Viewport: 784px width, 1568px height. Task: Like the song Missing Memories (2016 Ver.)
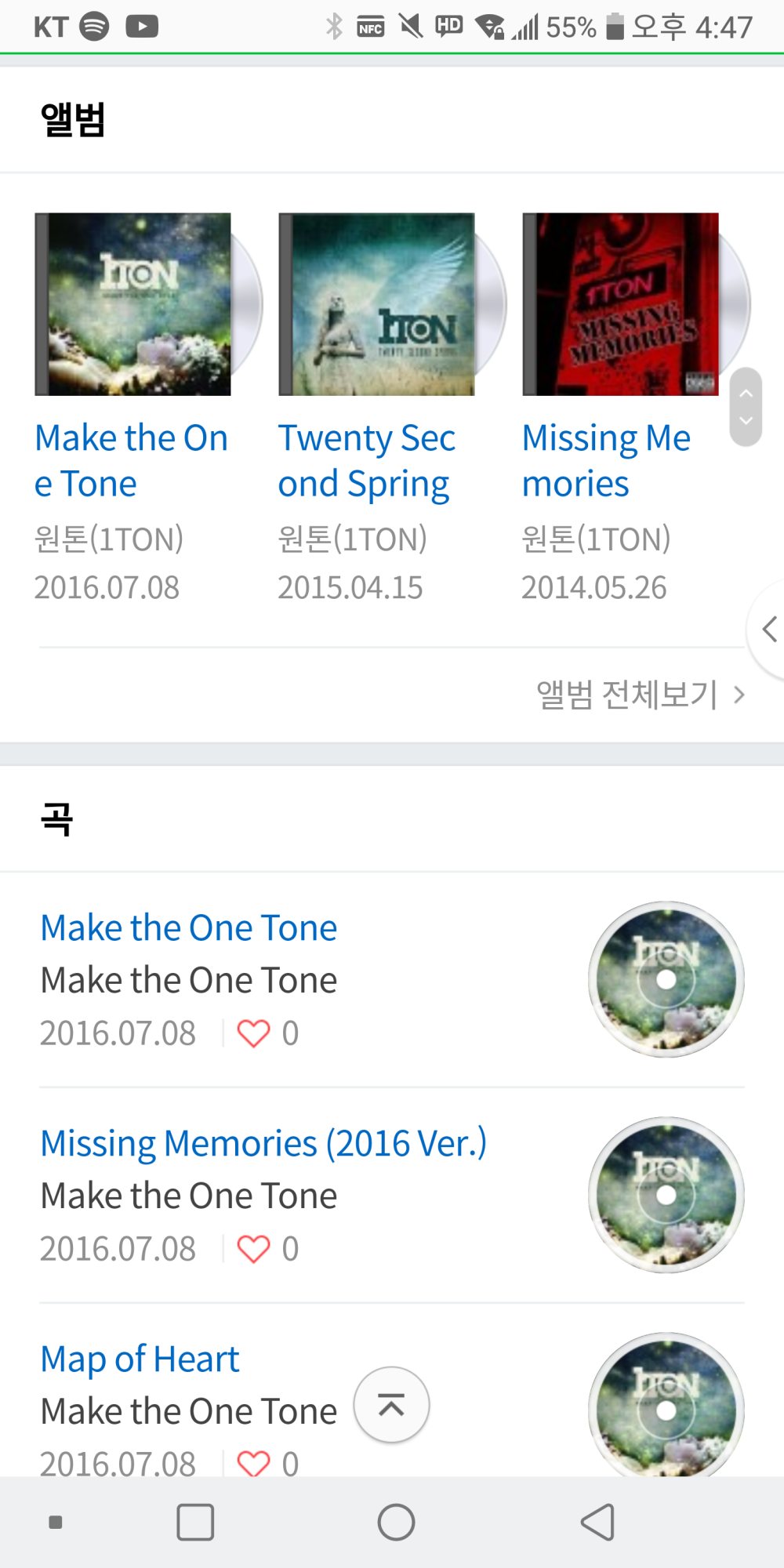253,1249
